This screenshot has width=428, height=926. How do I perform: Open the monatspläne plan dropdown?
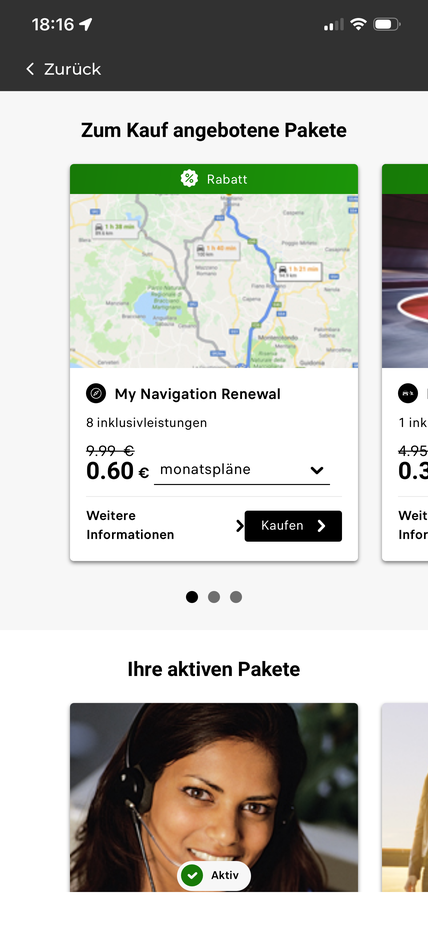click(241, 470)
